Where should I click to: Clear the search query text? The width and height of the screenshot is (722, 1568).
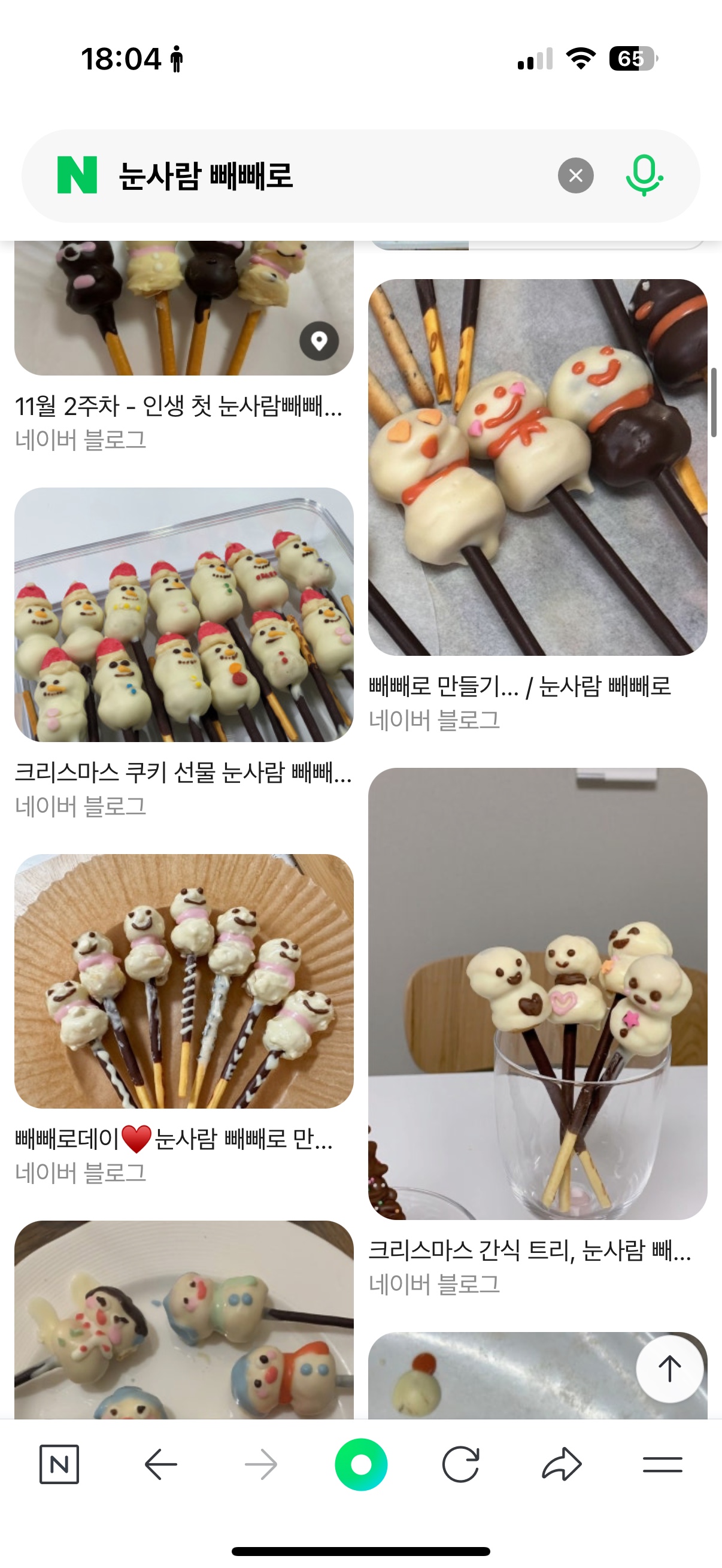click(x=575, y=176)
